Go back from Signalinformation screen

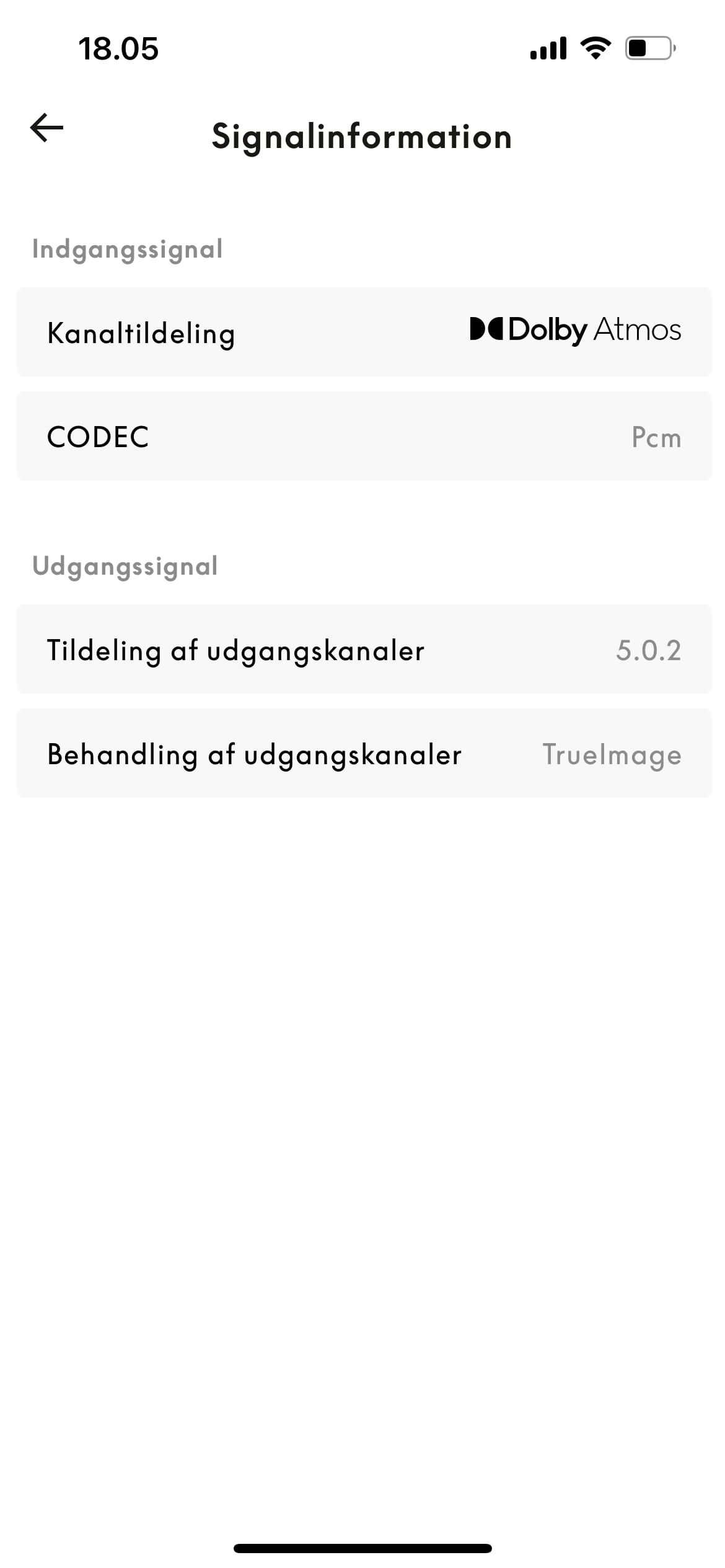pos(46,128)
